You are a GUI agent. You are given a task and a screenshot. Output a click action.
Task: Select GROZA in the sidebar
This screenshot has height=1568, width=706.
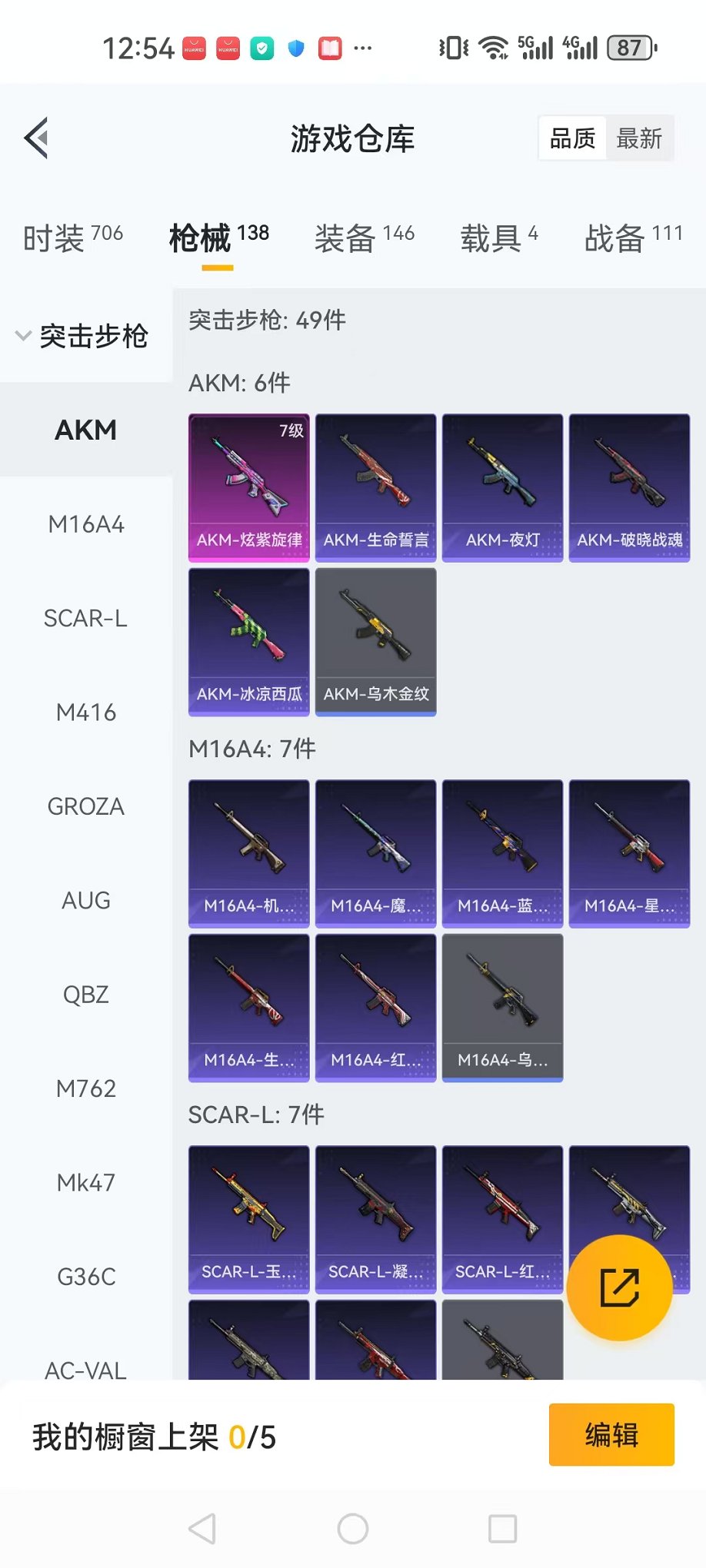tap(86, 807)
